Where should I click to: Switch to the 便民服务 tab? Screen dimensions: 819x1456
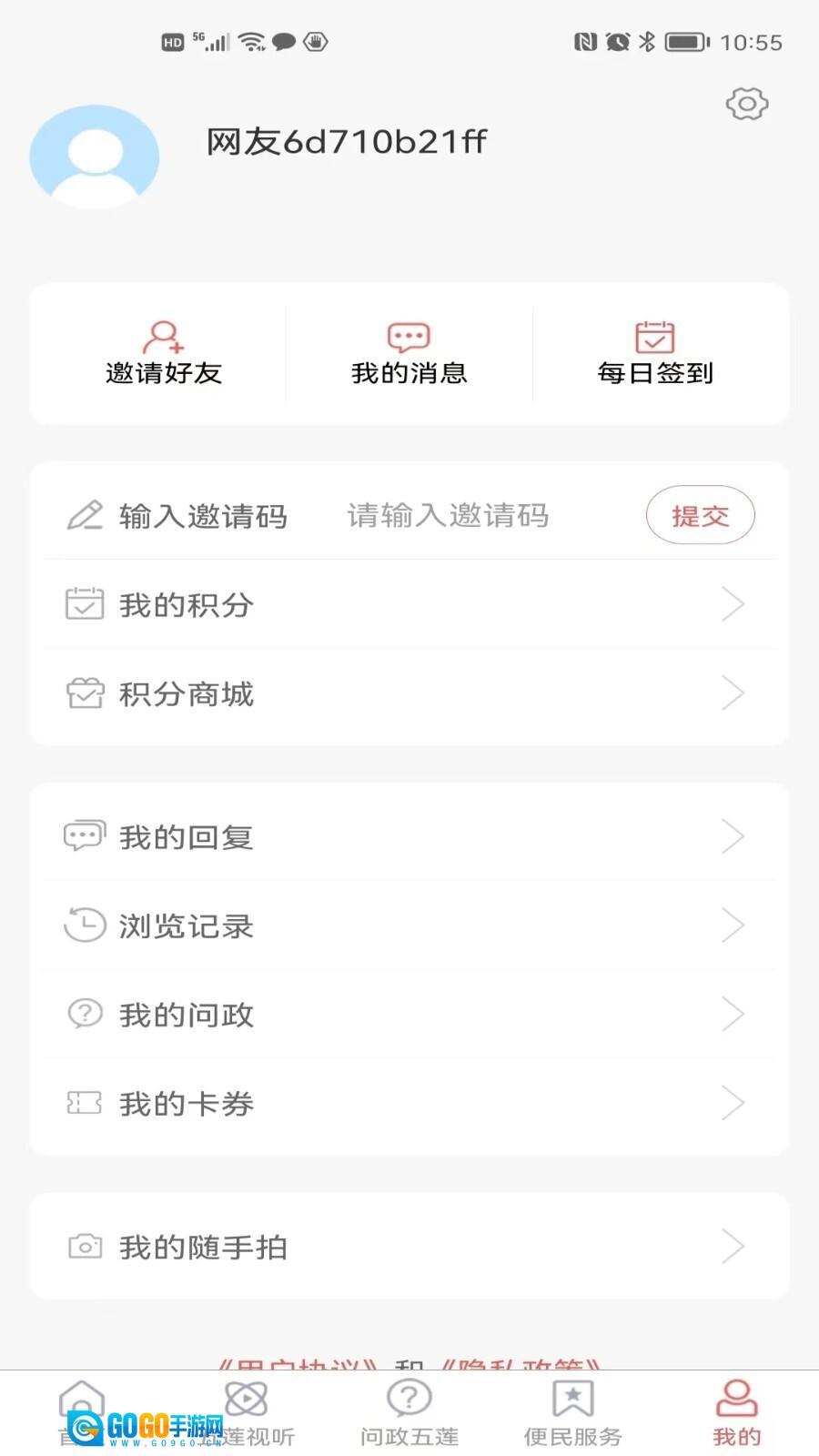[x=572, y=1412]
